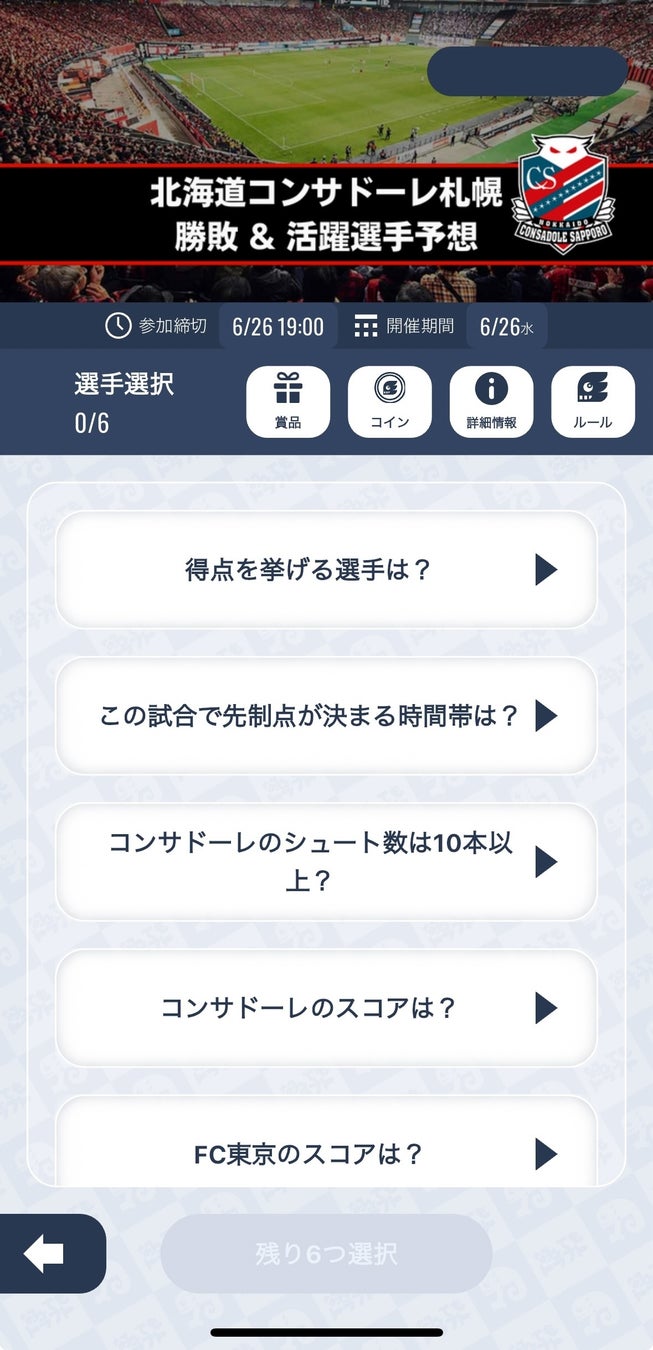Open the ルール rules button

point(592,401)
